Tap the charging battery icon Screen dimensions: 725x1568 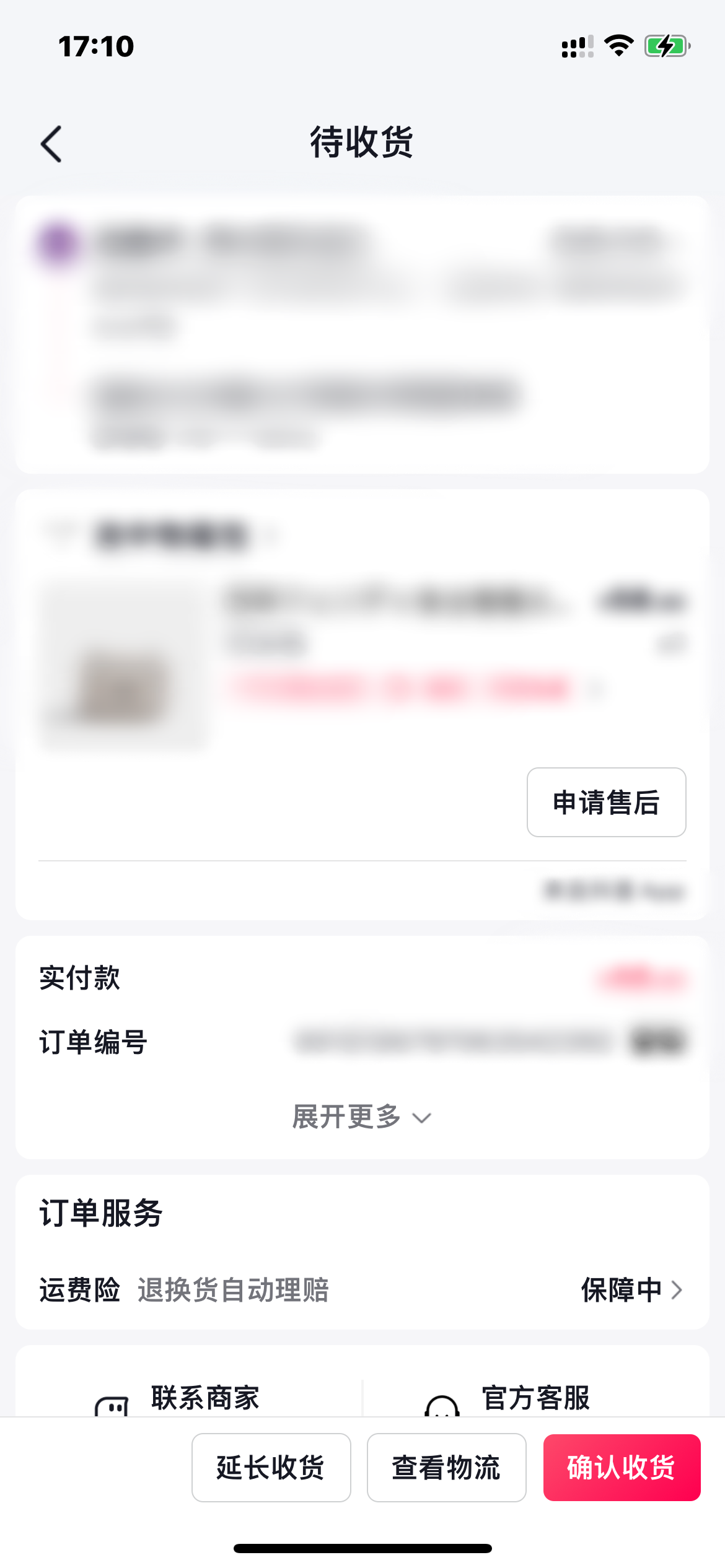666,45
